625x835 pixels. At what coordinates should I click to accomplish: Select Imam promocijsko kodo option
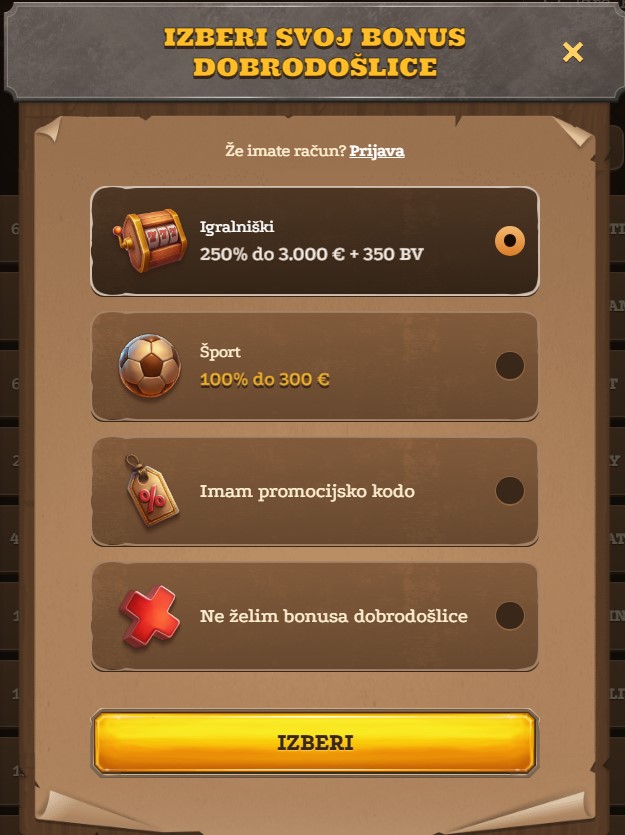pyautogui.click(x=509, y=491)
